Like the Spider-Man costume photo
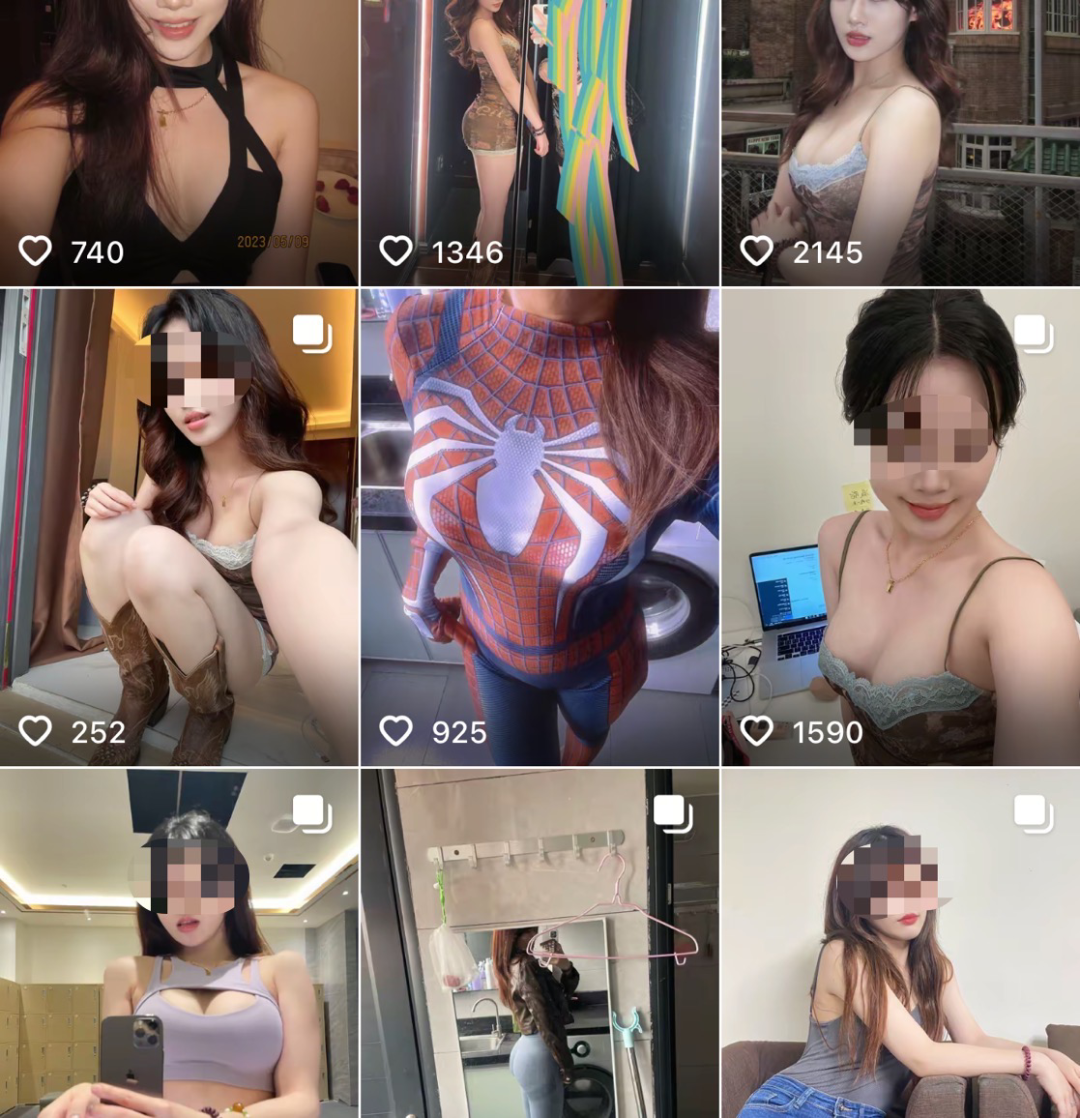The height and width of the screenshot is (1118, 1080). point(398,733)
